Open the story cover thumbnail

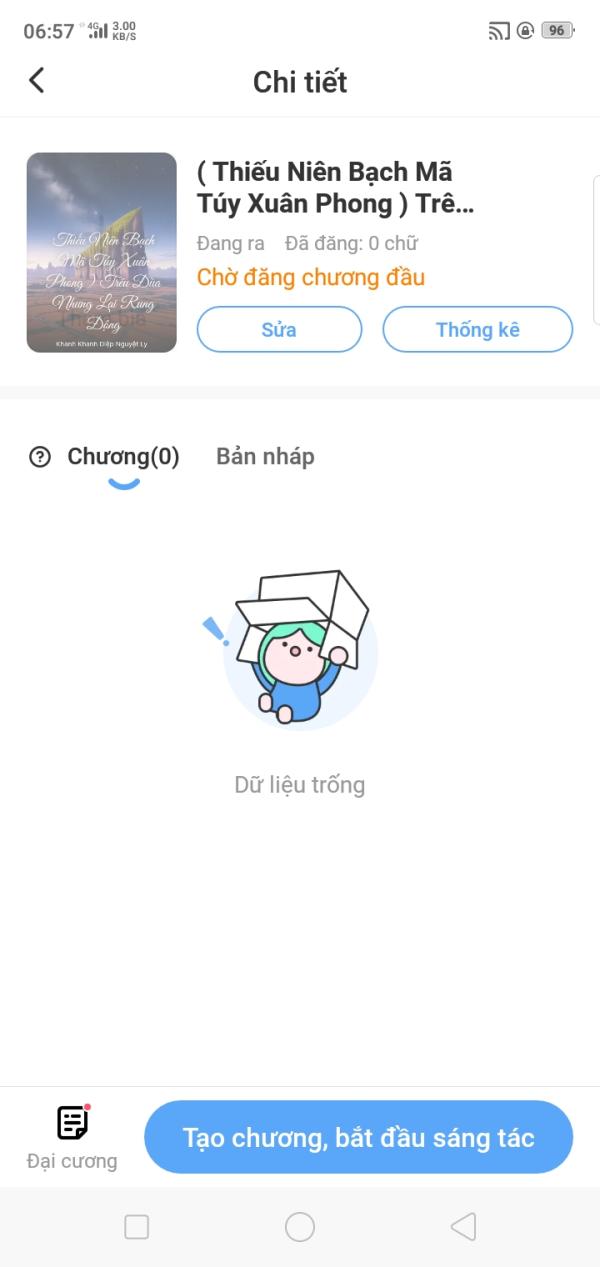tap(102, 252)
